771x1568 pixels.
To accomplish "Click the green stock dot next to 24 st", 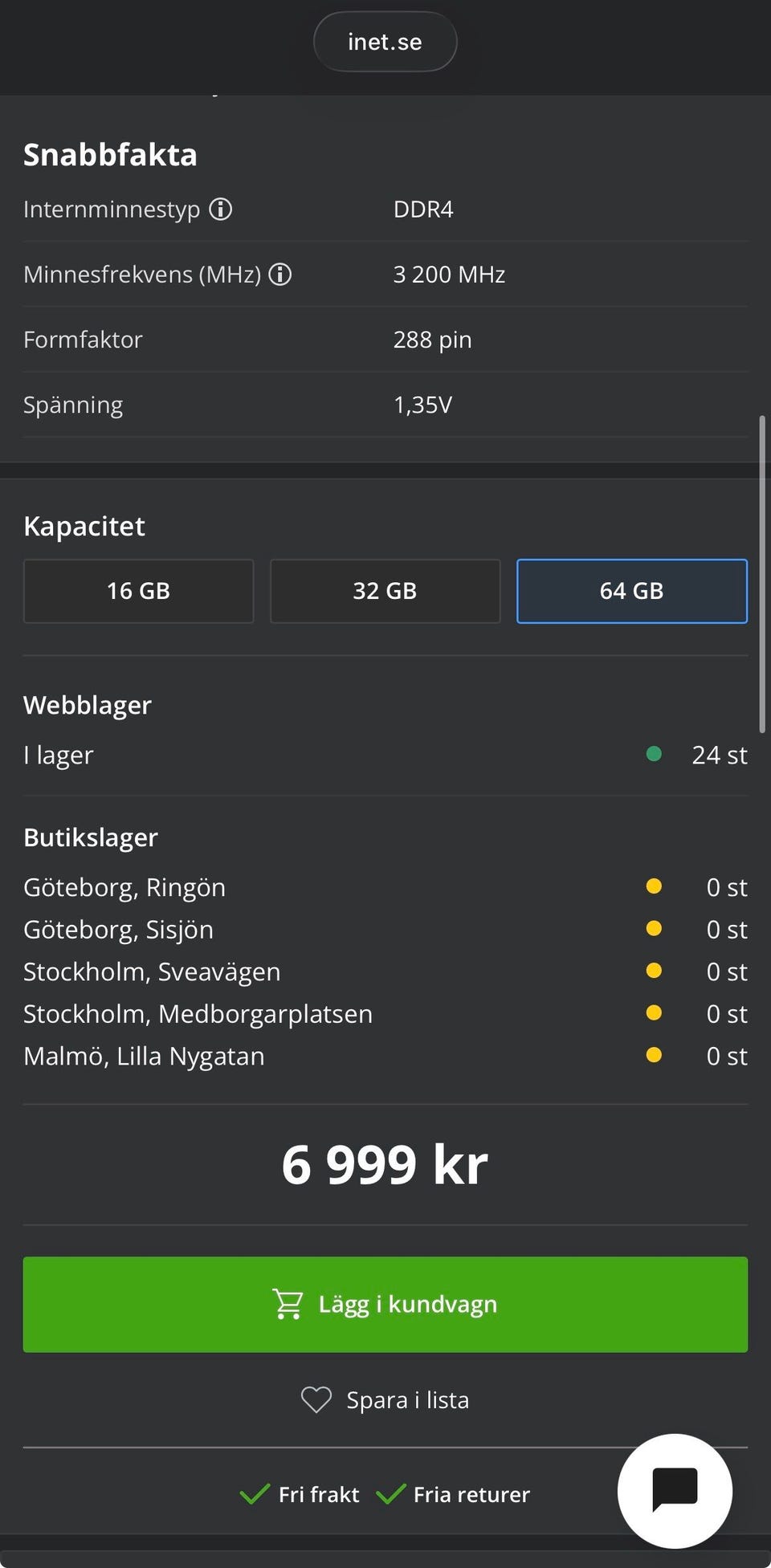I will click(x=653, y=754).
